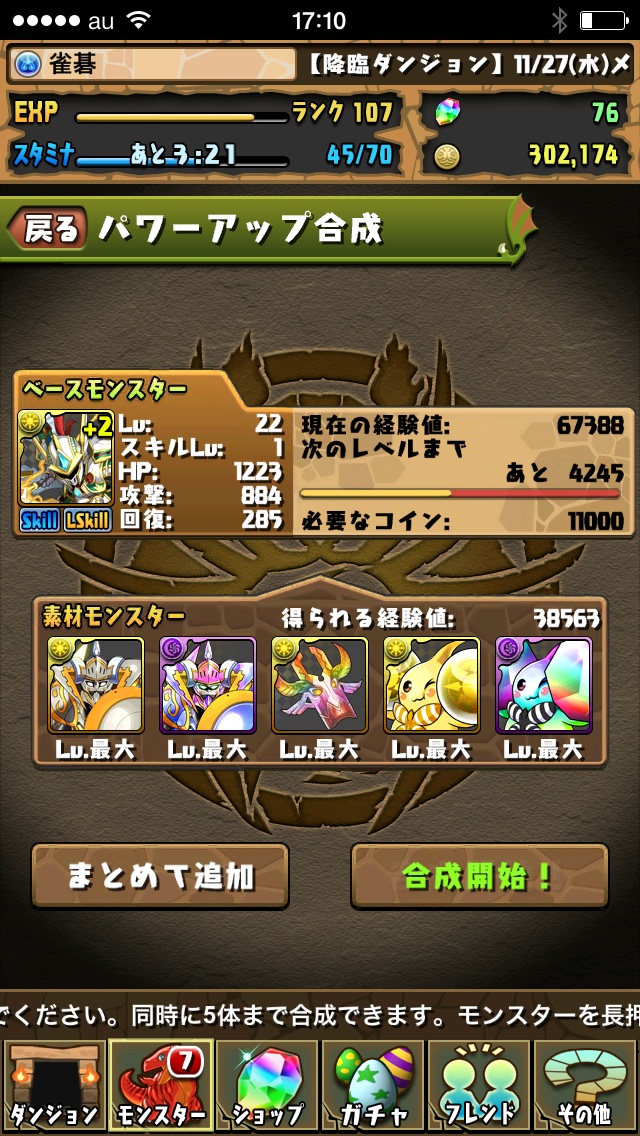This screenshot has height=1136, width=640.
Task: Switch to the ダンジョン tab
Action: point(52,1086)
